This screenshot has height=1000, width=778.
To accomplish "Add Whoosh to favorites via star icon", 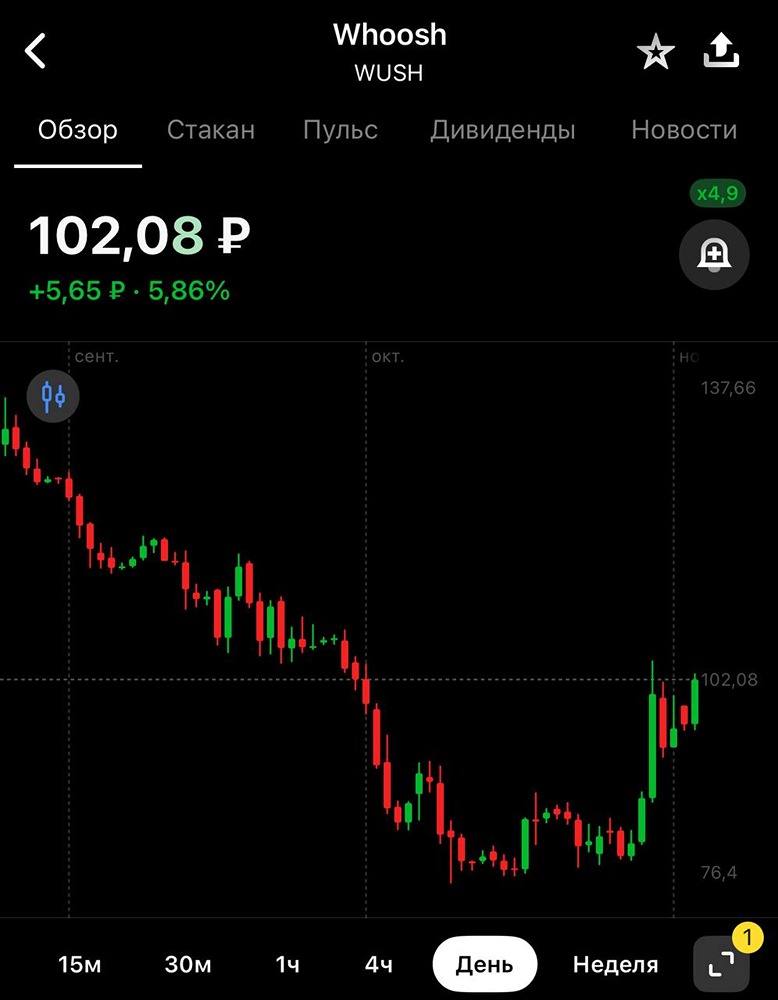I will coord(656,50).
